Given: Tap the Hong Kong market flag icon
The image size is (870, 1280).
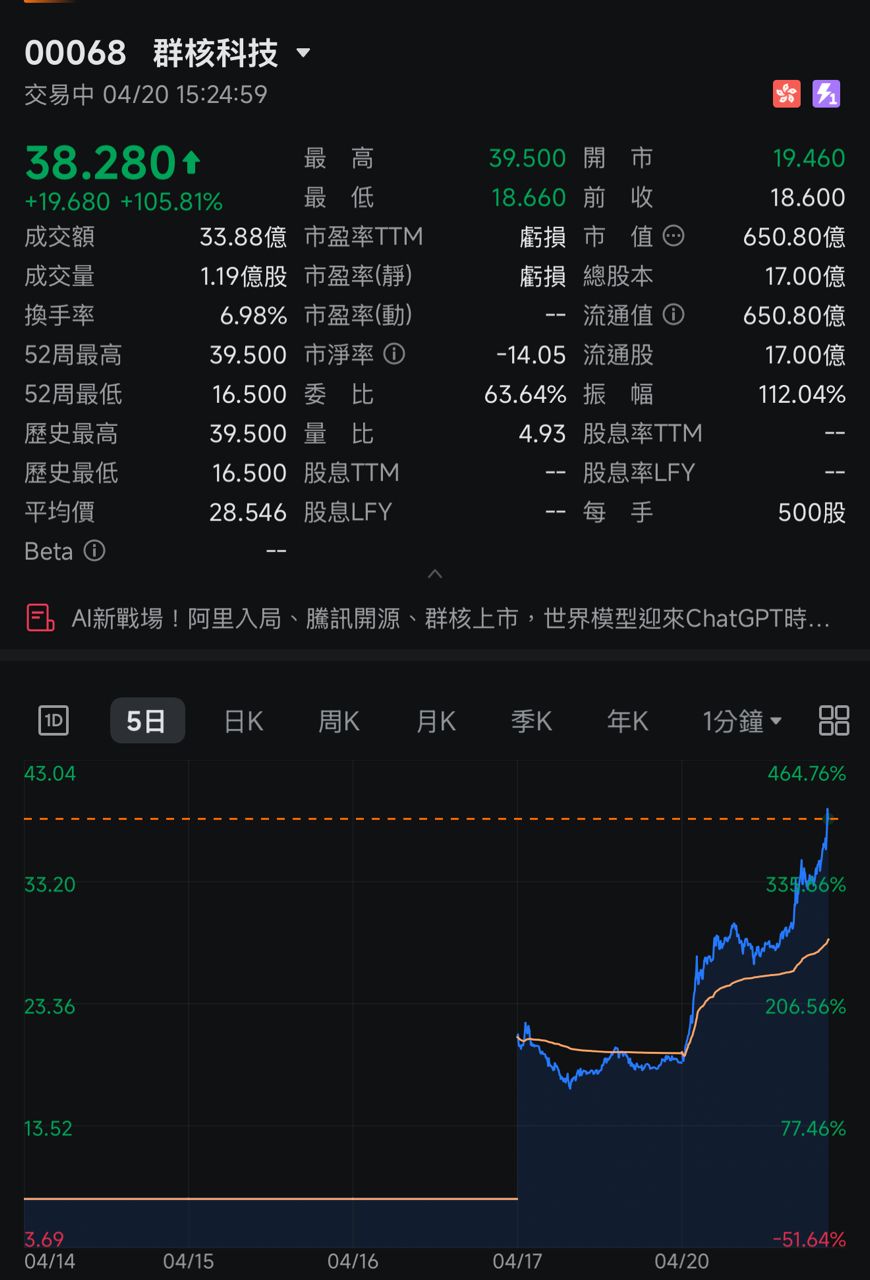Looking at the screenshot, I should click(787, 94).
